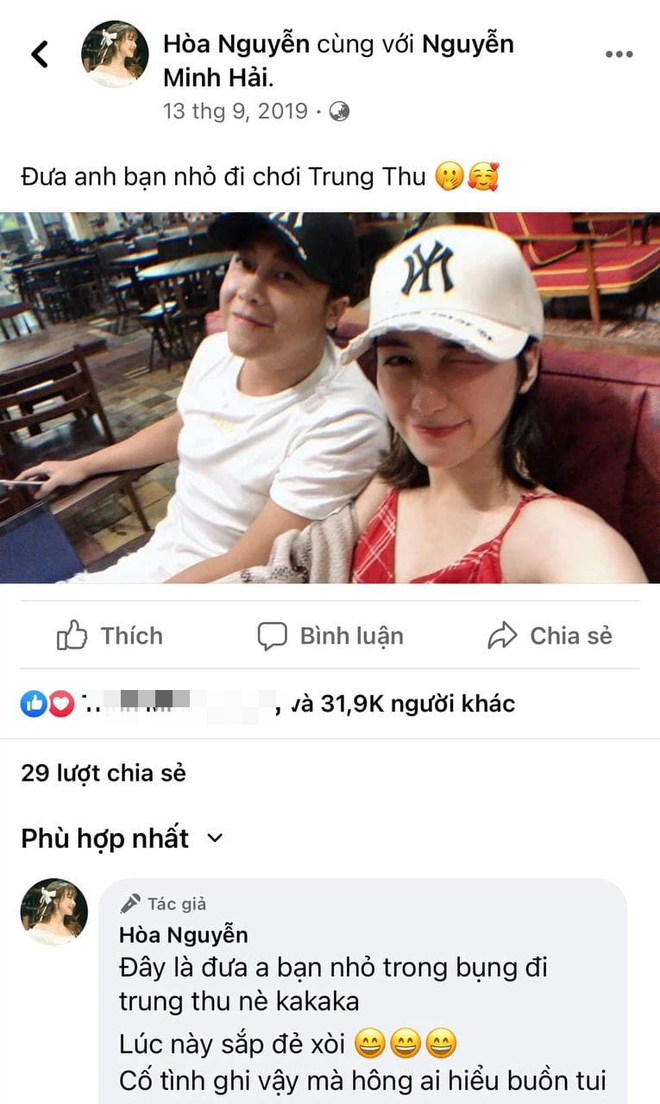The image size is (660, 1104).
Task: Share the post via Chia sẻ
Action: (550, 636)
